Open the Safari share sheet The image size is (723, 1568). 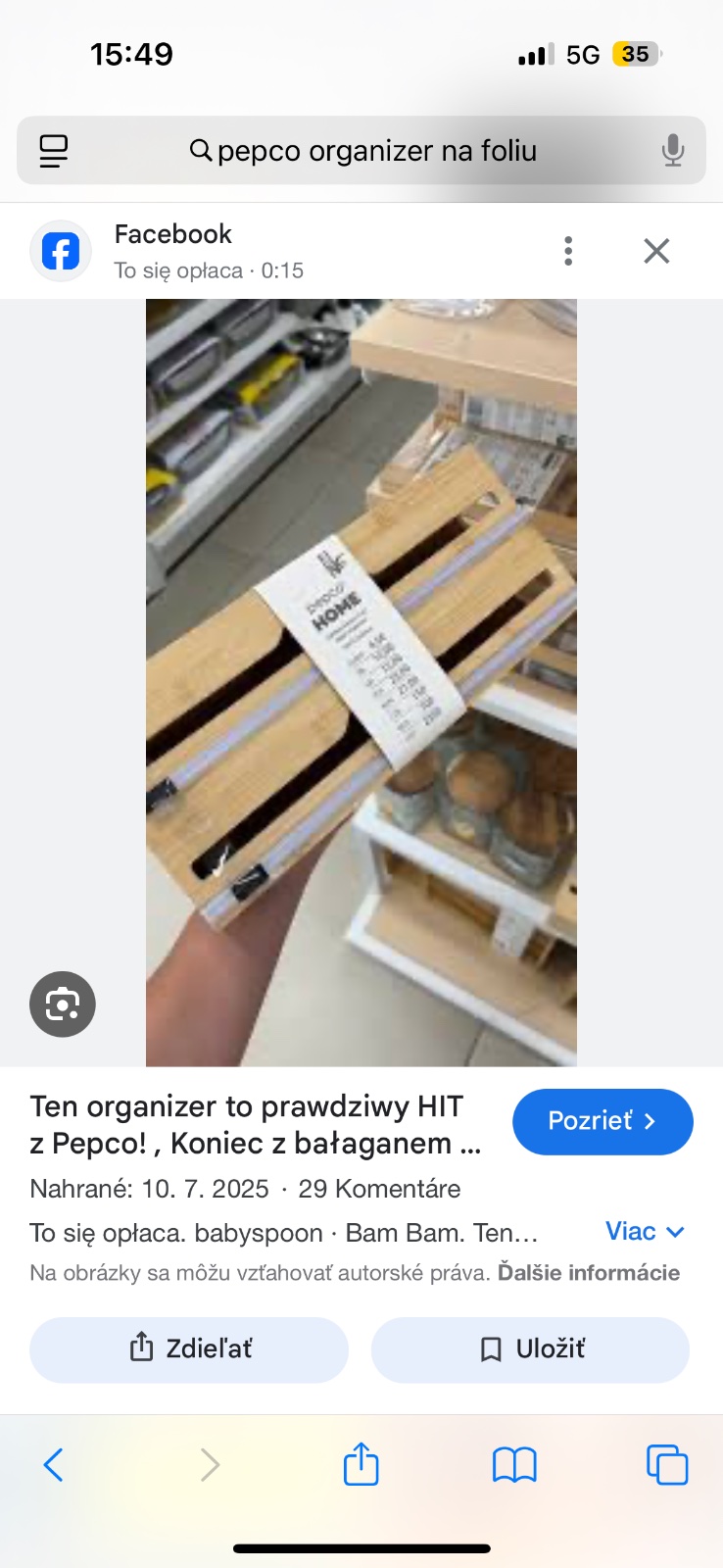point(361,1465)
